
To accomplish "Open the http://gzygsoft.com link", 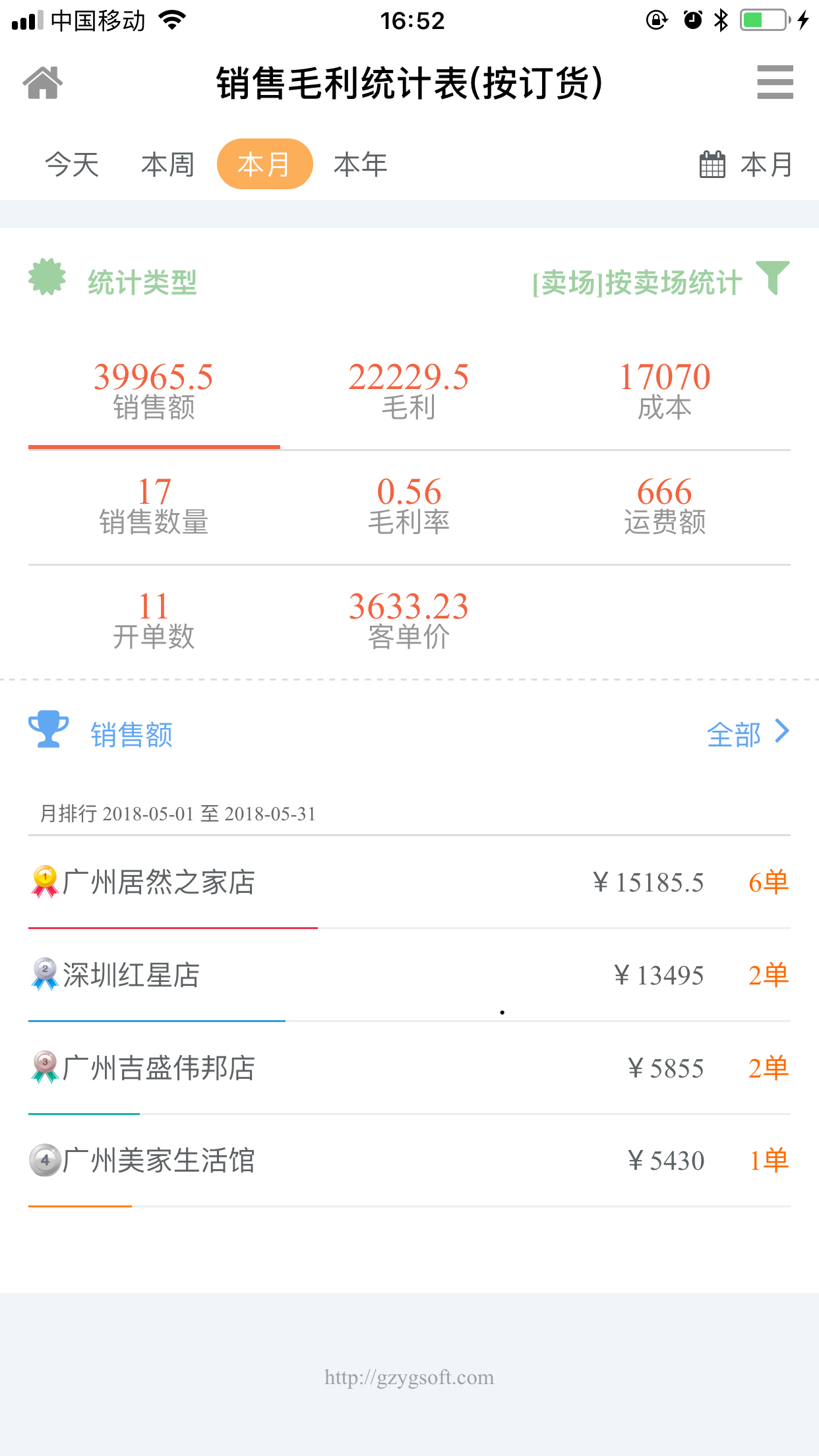I will 409,1376.
